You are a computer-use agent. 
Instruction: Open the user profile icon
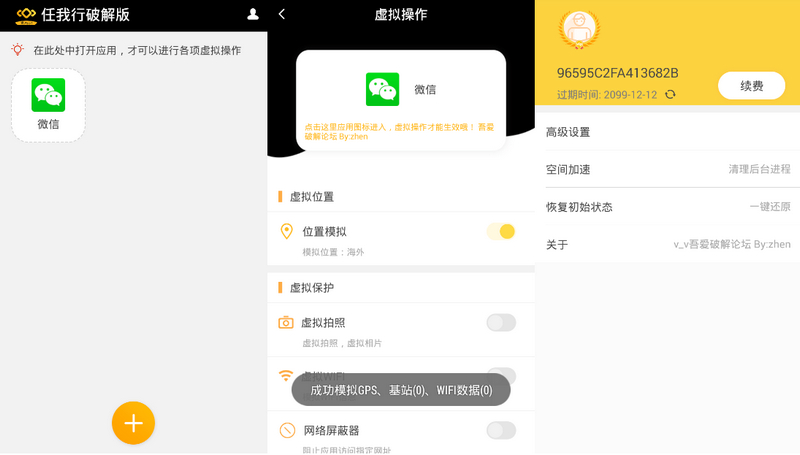pos(252,14)
